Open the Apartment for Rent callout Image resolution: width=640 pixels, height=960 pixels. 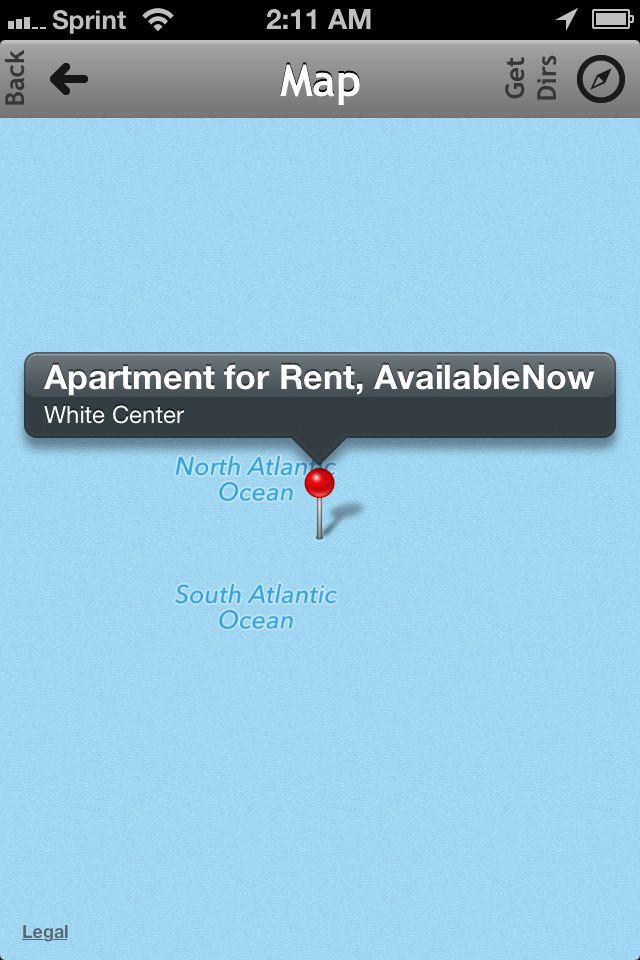(319, 394)
